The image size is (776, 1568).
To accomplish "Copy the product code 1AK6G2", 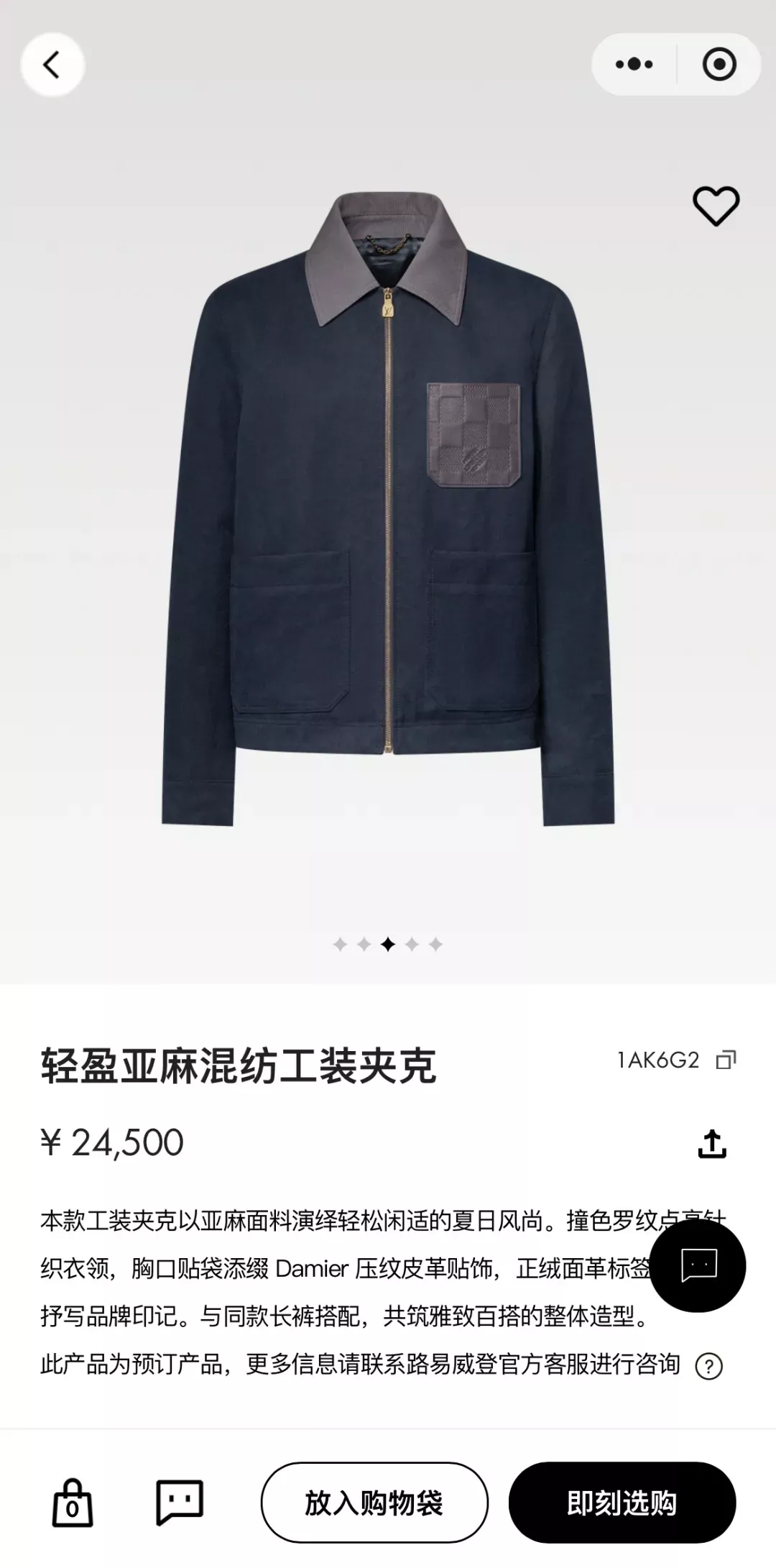I will pos(726,1060).
